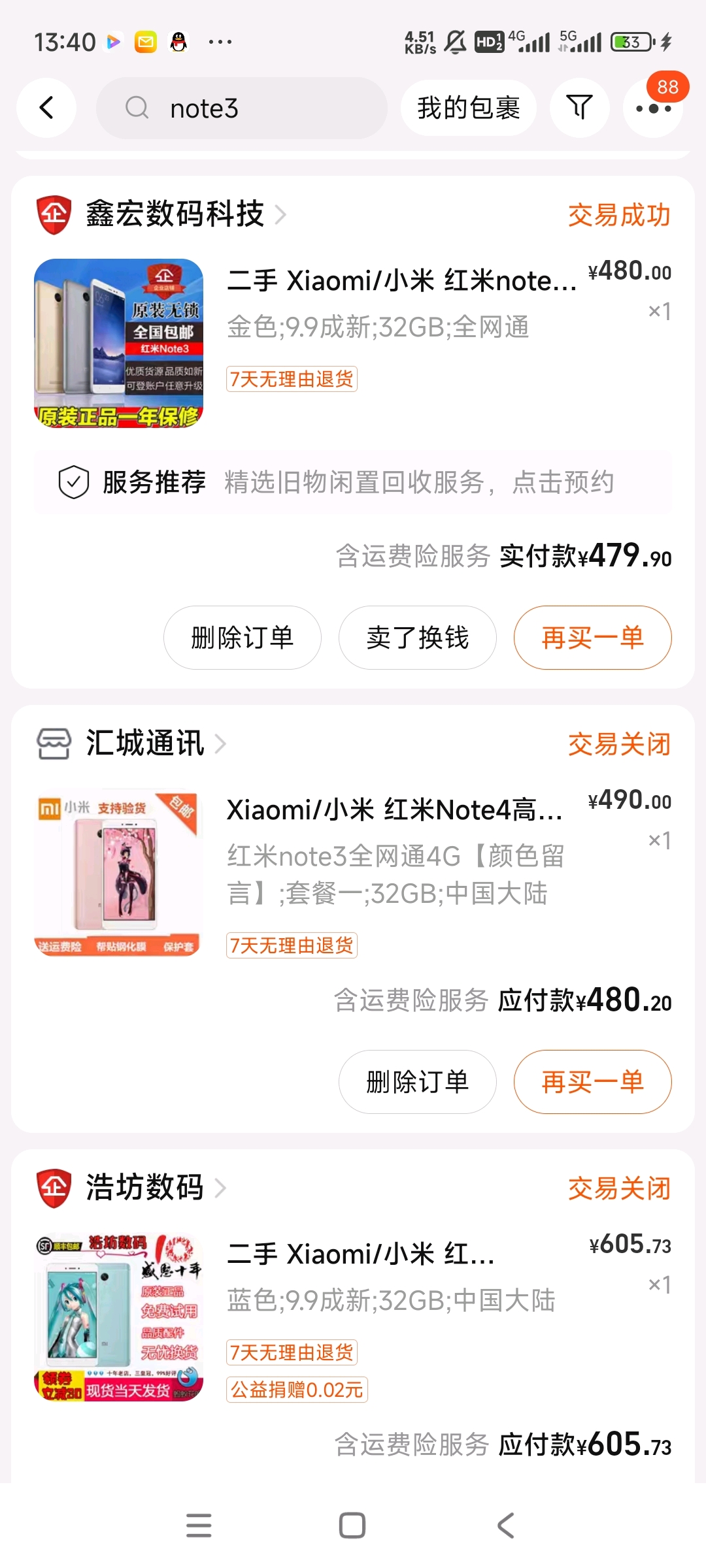Go back using the top-left arrow
Screen dimensions: 706x1568
coord(46,108)
